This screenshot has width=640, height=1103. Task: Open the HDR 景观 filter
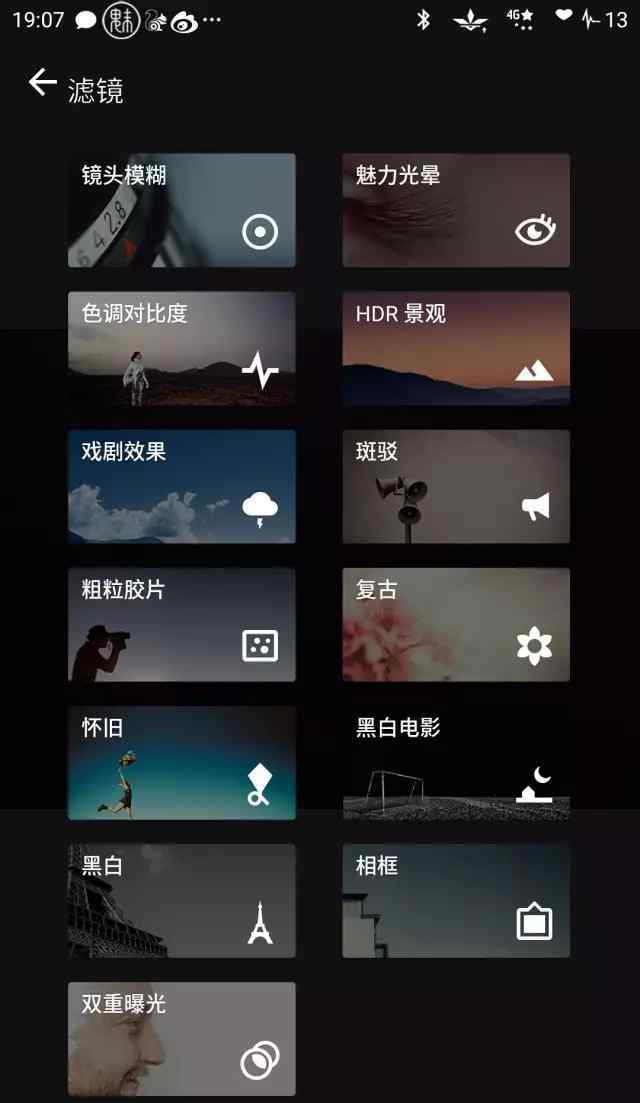pyautogui.click(x=456, y=348)
